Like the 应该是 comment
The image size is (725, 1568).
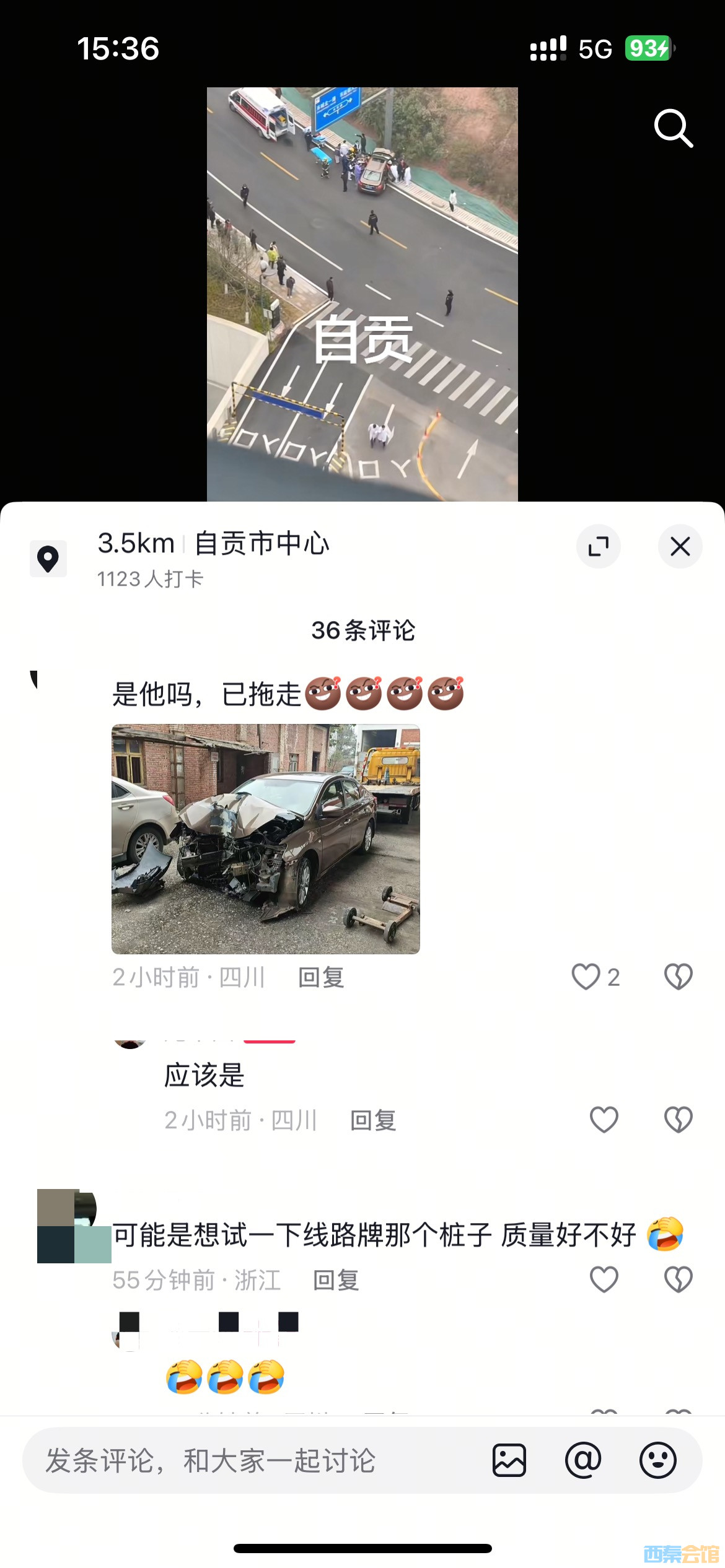[x=604, y=1120]
